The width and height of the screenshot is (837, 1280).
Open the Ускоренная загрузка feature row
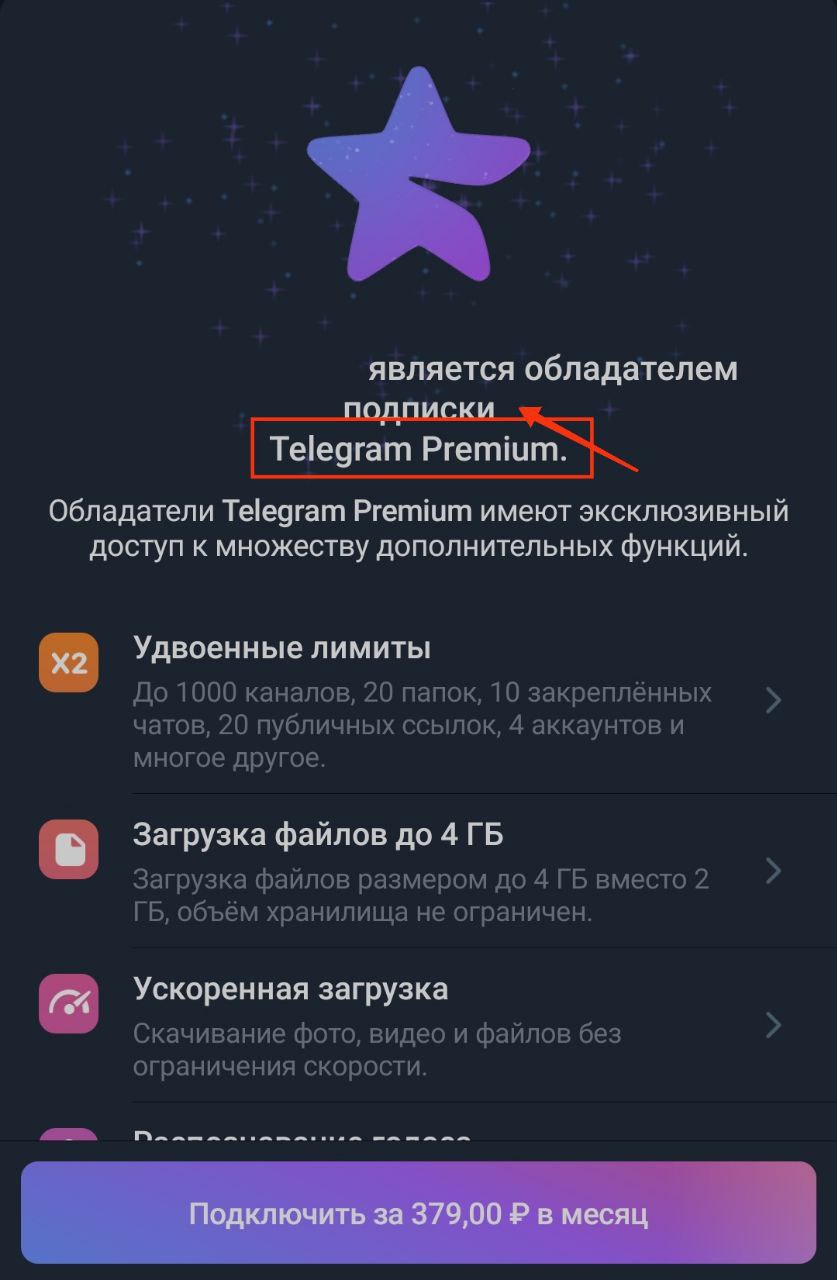pos(418,1025)
